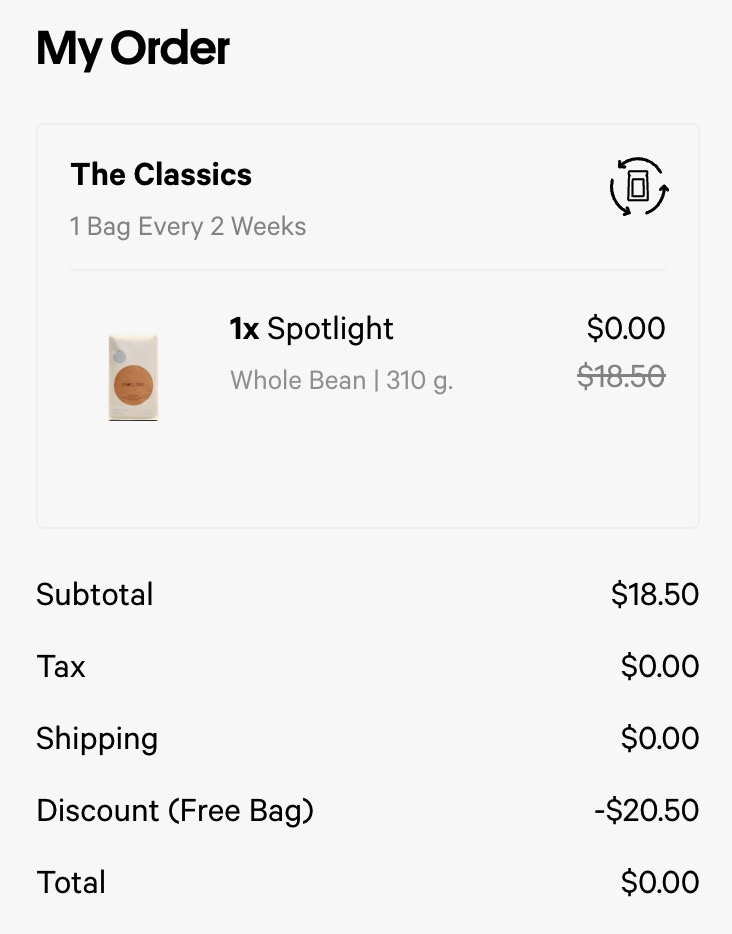The width and height of the screenshot is (732, 934).
Task: Click the Discount (Free Bag) label
Action: coord(176,810)
